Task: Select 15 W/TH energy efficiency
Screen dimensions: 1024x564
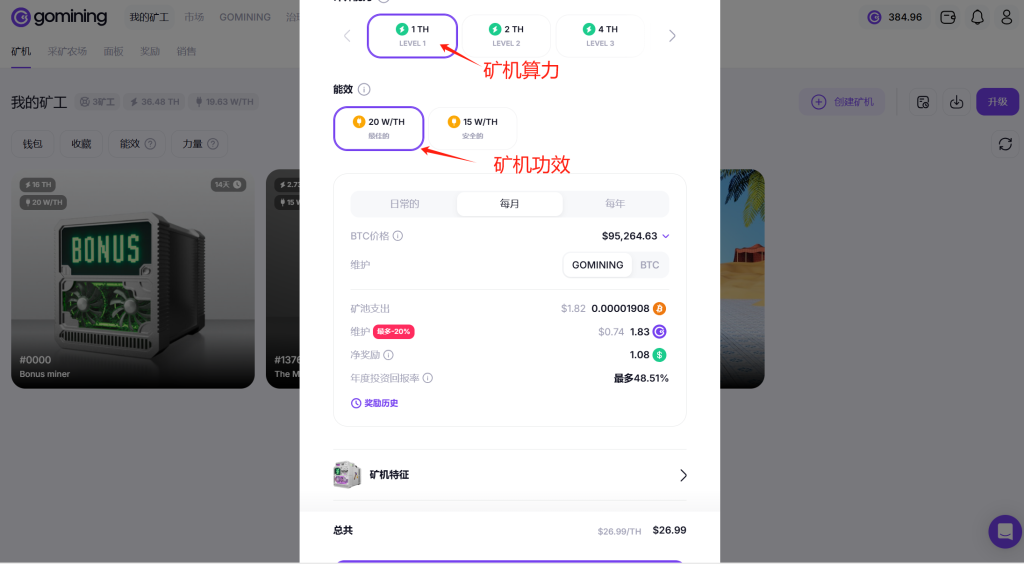Action: click(473, 128)
